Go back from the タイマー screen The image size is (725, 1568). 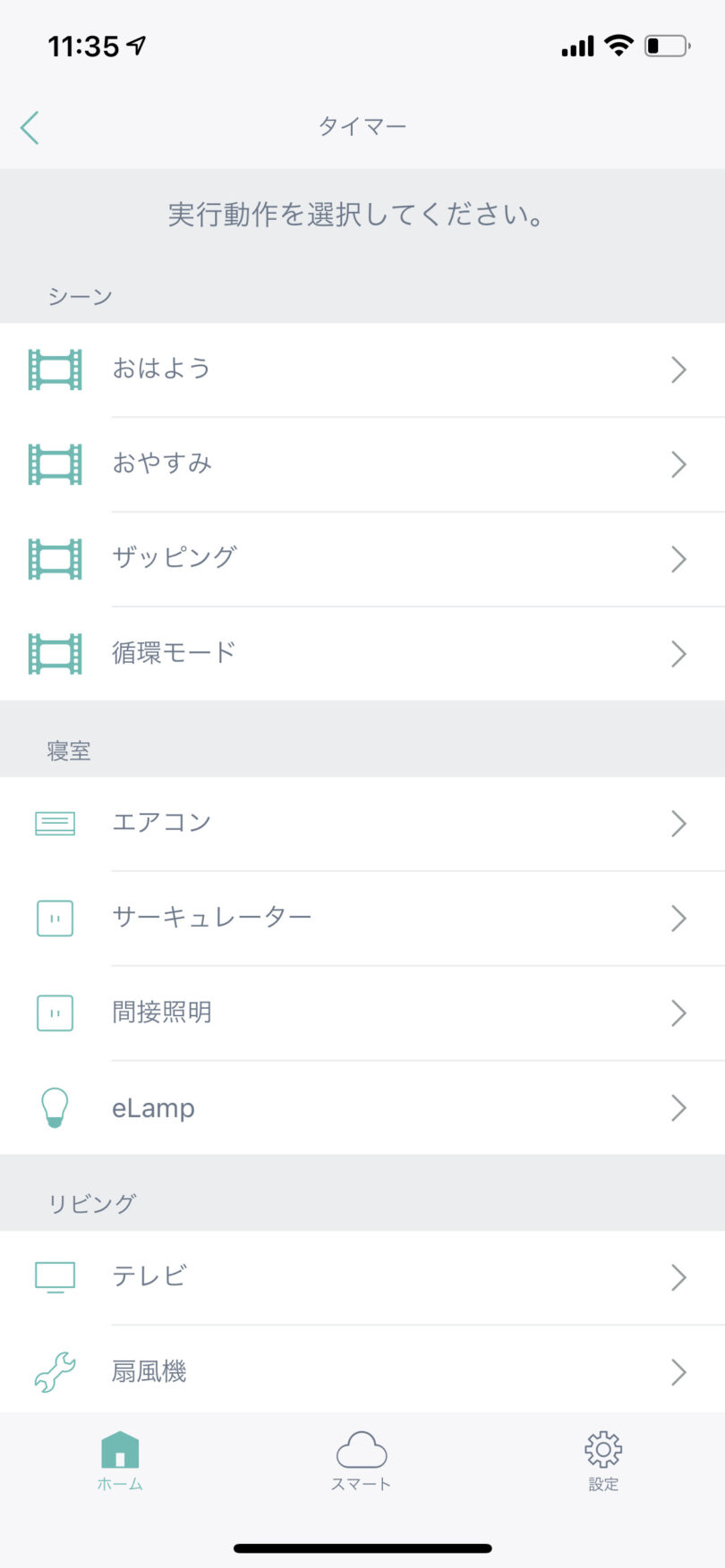(x=30, y=127)
